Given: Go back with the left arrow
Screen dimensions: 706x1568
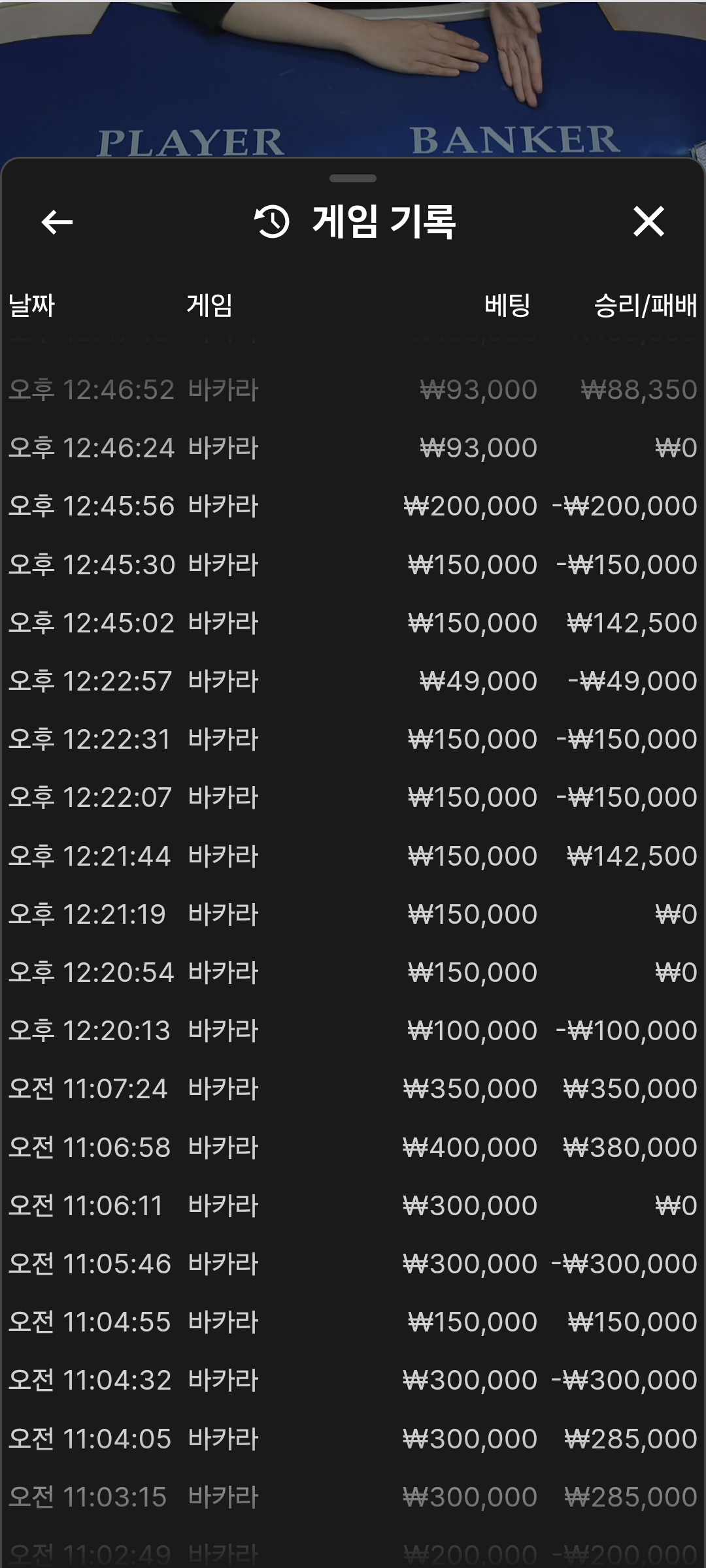Looking at the screenshot, I should (57, 222).
